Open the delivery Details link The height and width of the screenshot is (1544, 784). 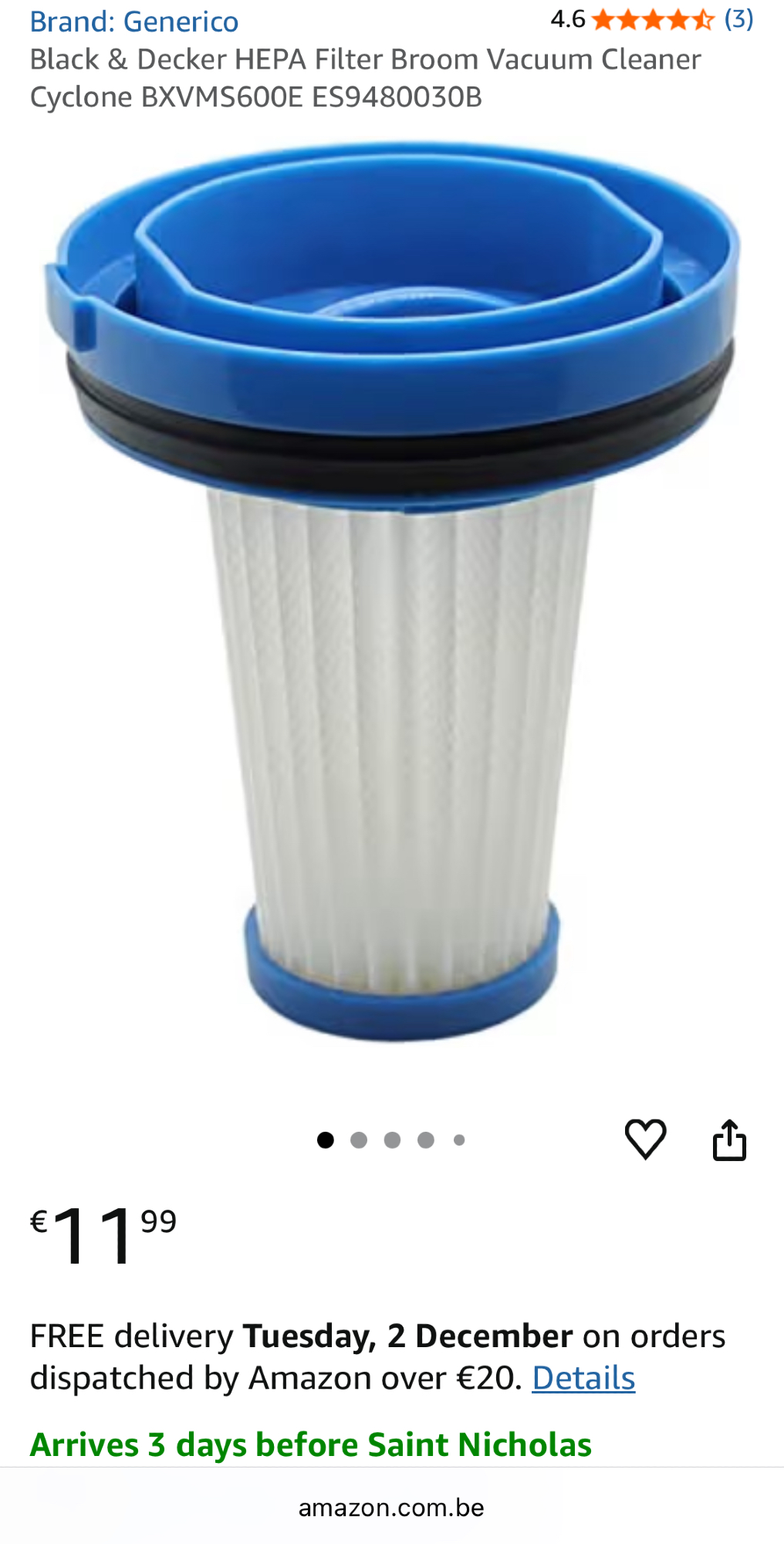click(583, 1378)
